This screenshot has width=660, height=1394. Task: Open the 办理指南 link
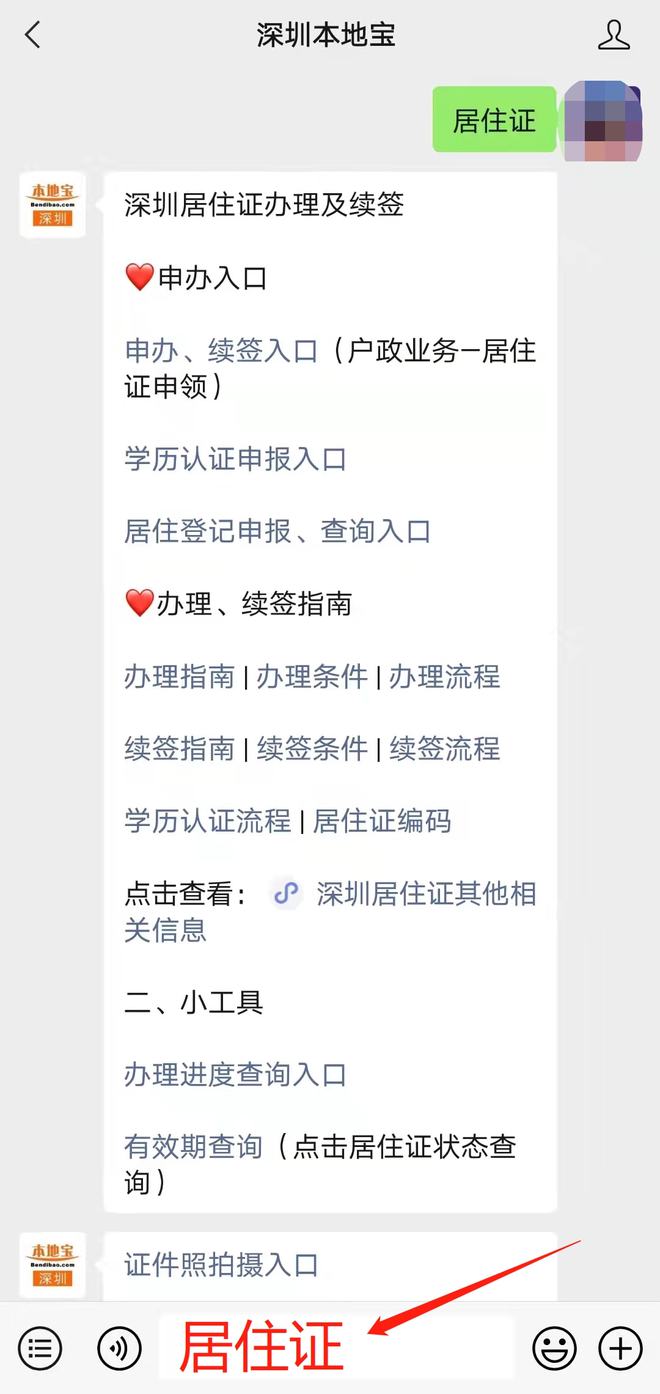[x=179, y=677]
